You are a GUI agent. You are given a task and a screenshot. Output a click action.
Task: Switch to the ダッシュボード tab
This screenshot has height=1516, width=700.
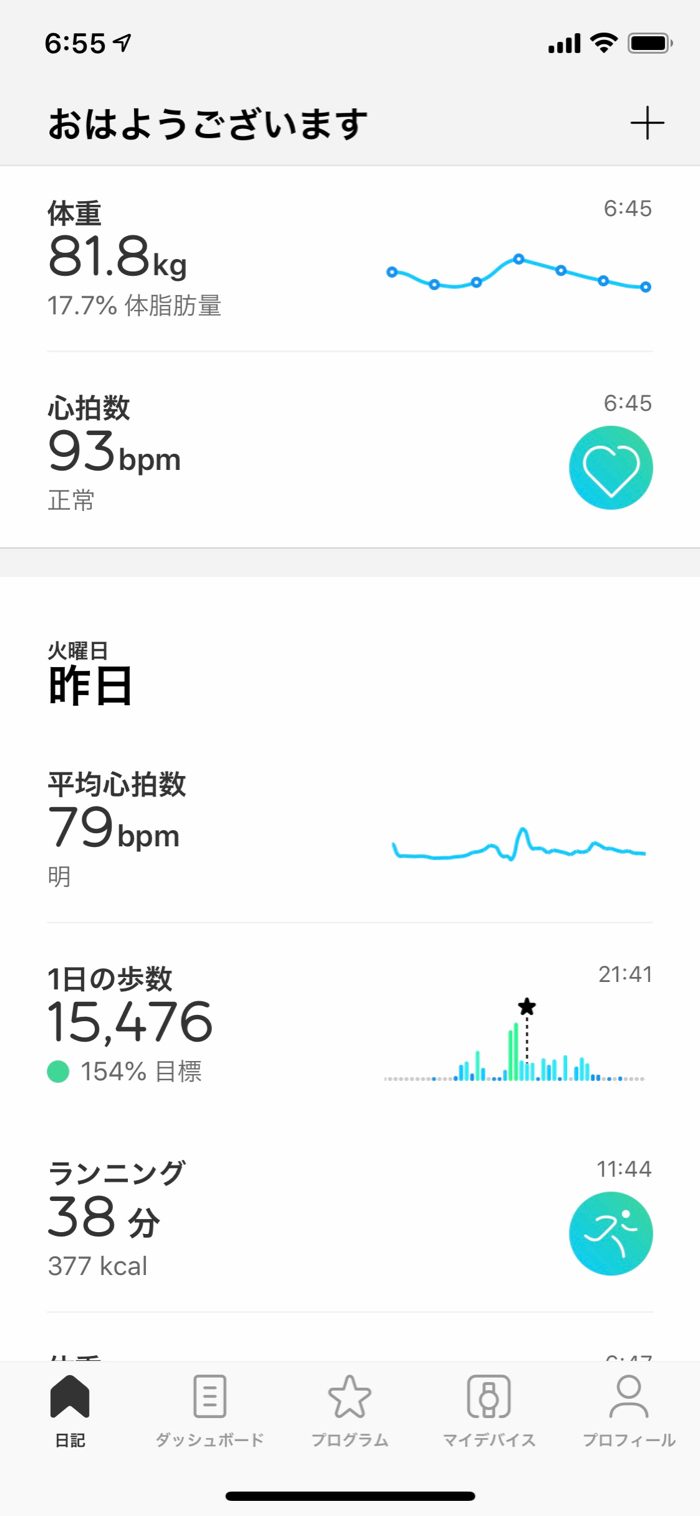210,1410
